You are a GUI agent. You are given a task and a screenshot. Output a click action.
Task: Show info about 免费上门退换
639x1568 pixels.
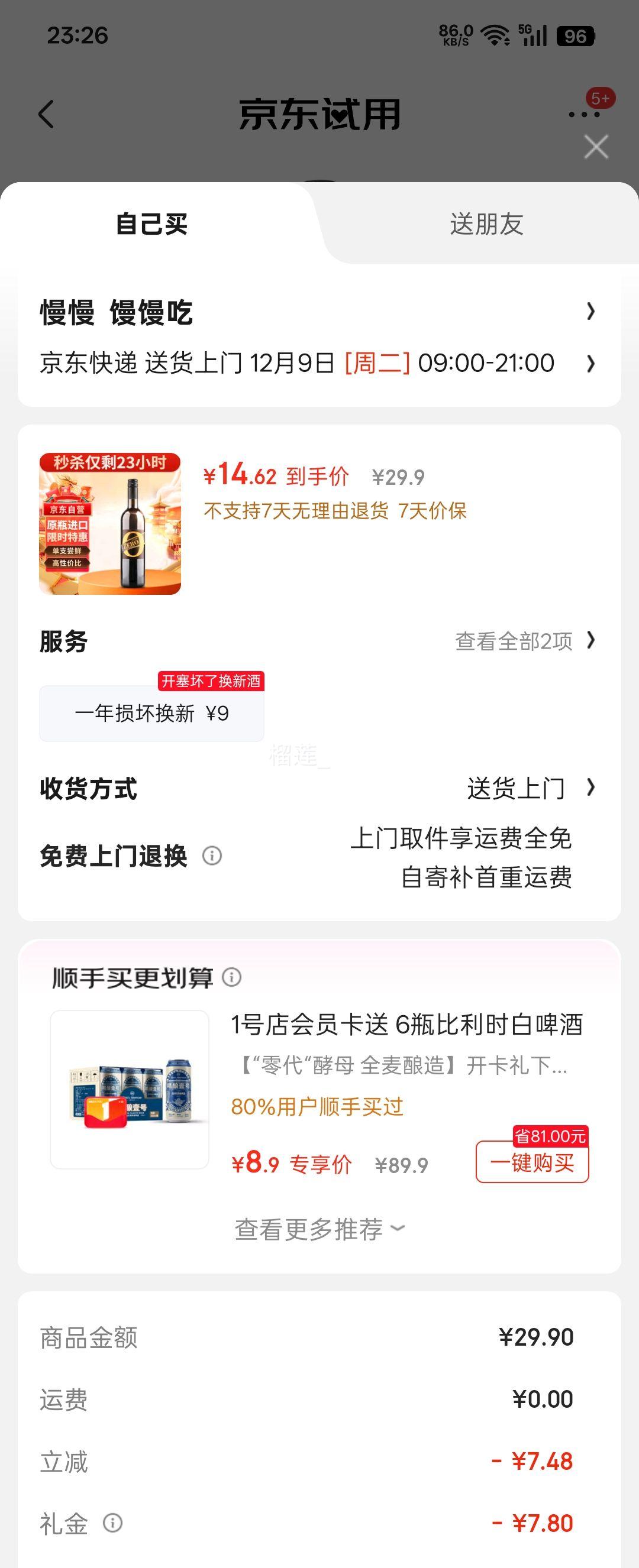(x=212, y=856)
